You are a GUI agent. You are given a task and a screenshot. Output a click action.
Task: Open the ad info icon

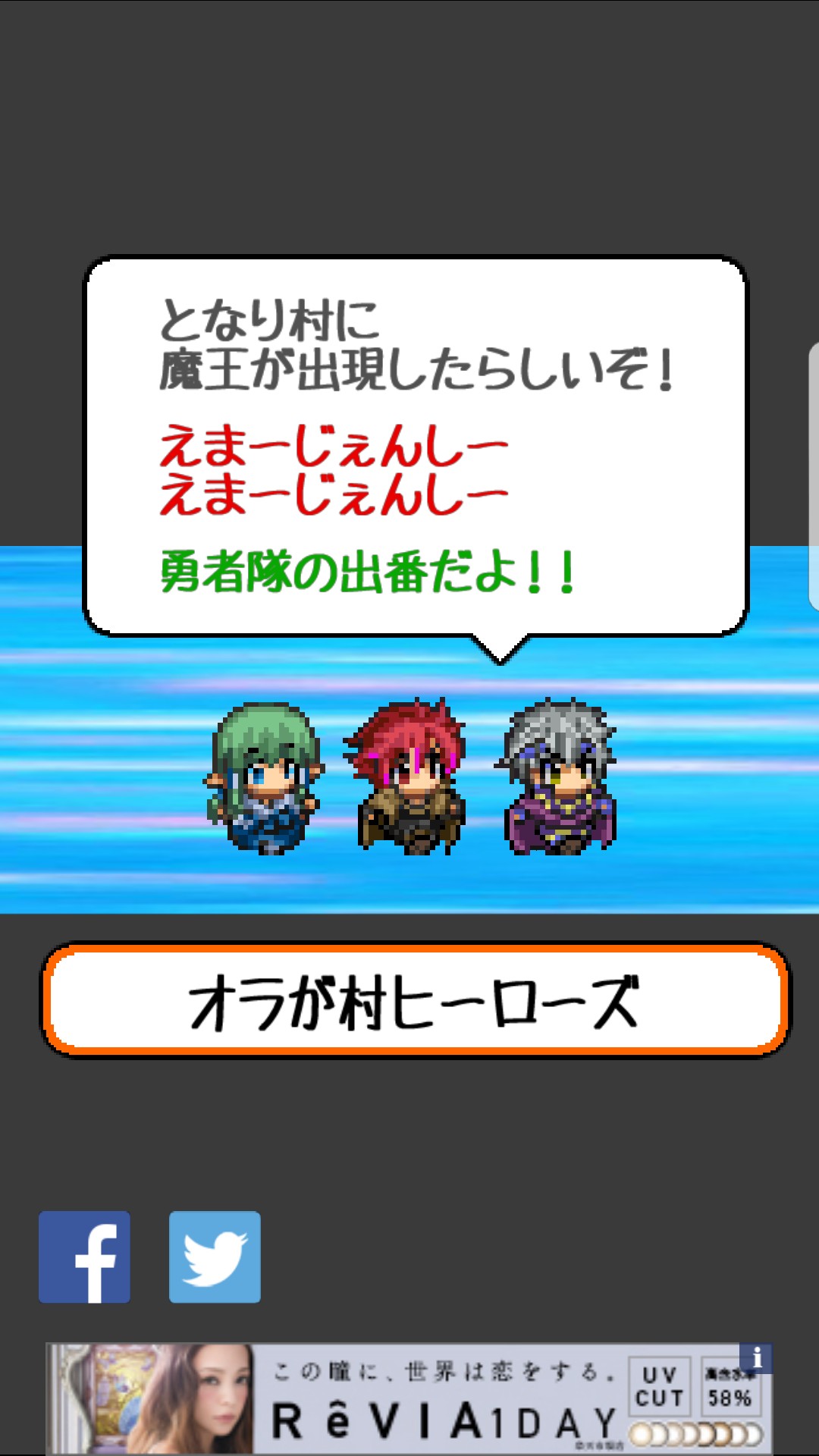[756, 1358]
